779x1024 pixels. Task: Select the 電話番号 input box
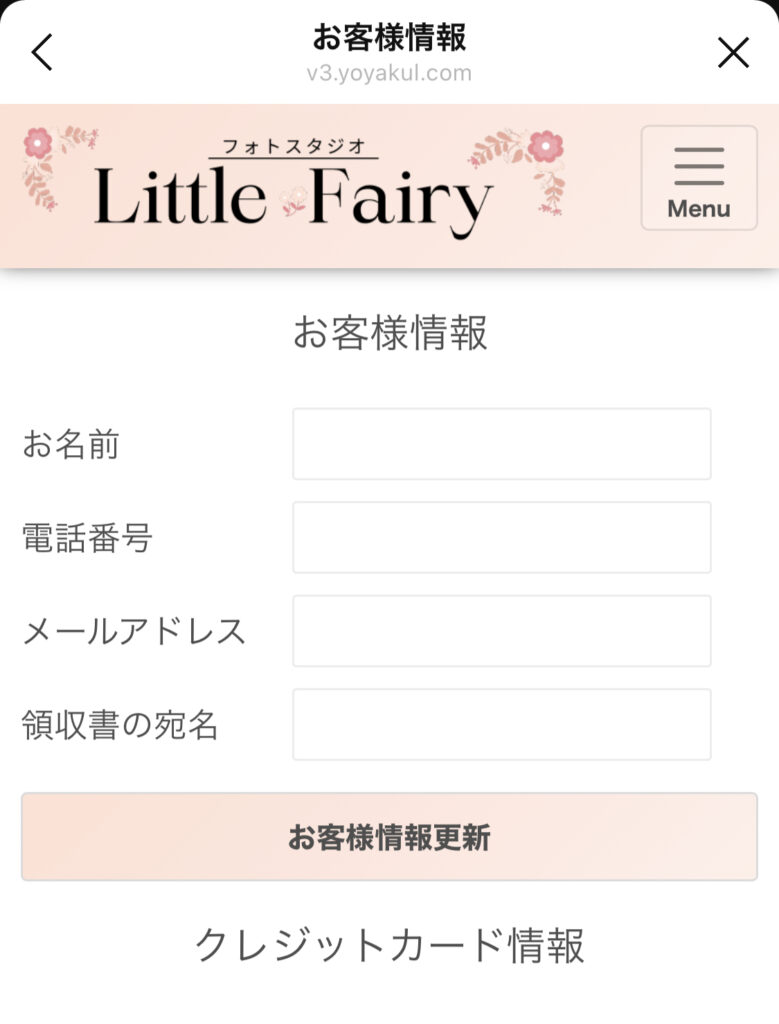[x=501, y=538]
